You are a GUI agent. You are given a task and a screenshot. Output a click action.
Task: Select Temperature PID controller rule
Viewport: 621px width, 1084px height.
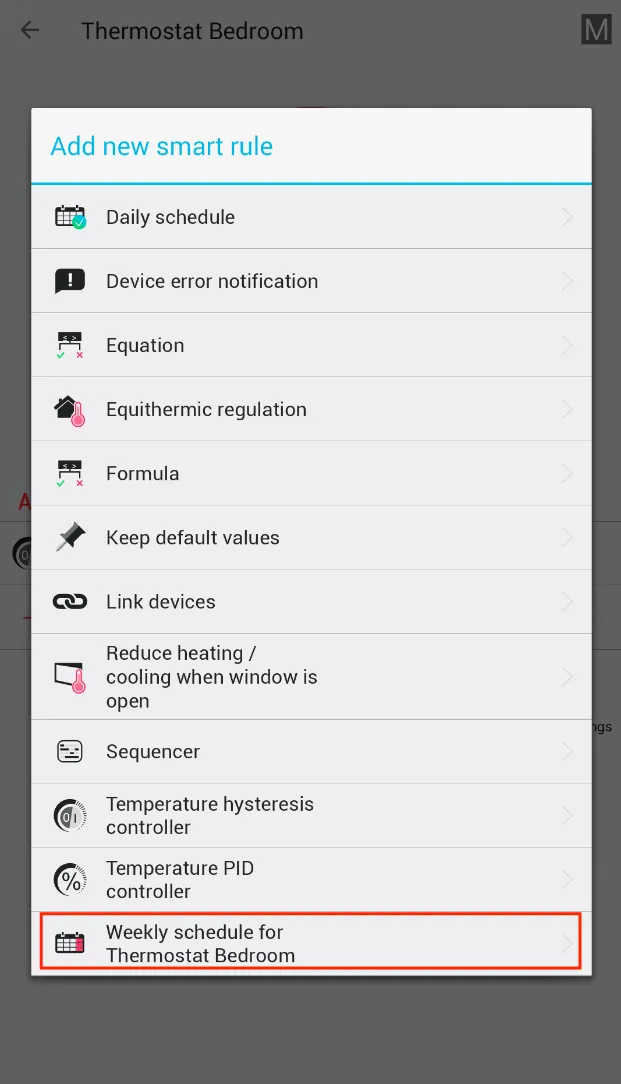pos(310,879)
